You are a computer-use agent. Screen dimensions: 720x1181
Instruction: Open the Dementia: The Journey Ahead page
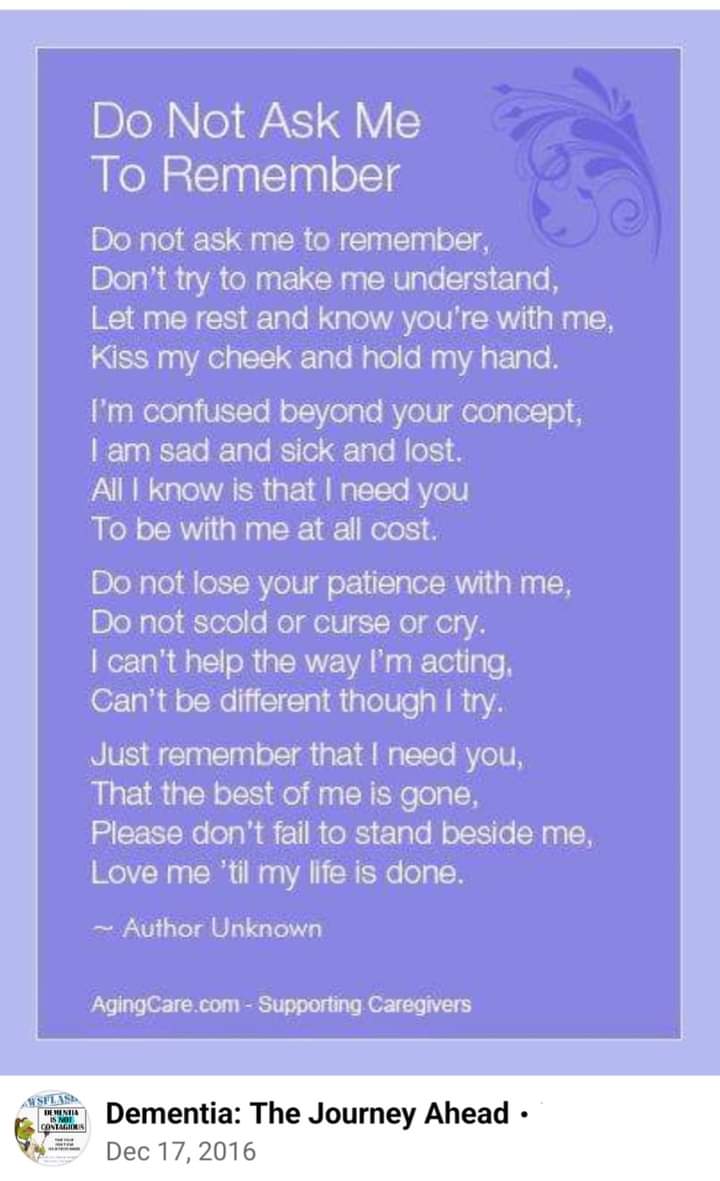click(306, 1113)
